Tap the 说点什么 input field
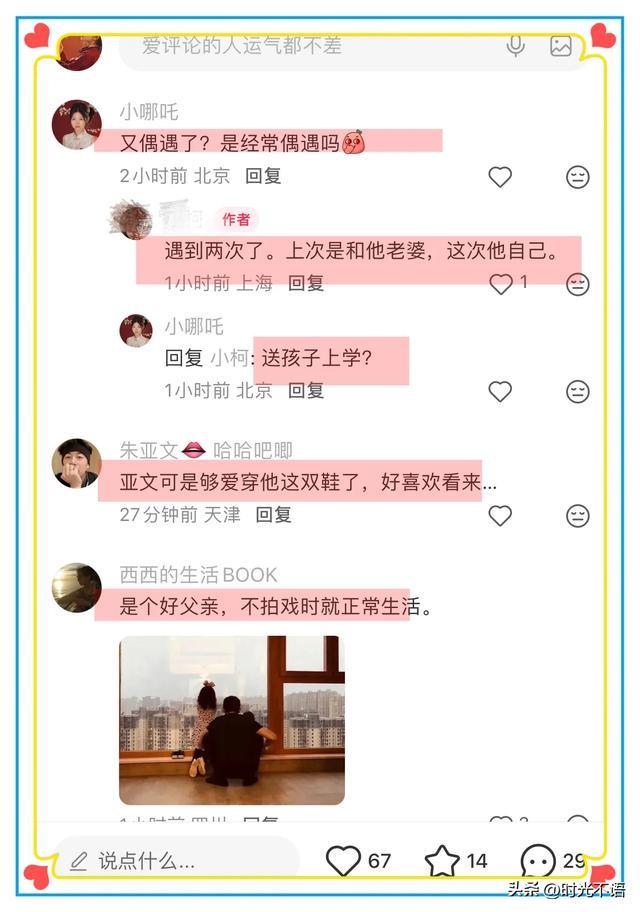Screen dimensions: 640x912 (x=175, y=860)
